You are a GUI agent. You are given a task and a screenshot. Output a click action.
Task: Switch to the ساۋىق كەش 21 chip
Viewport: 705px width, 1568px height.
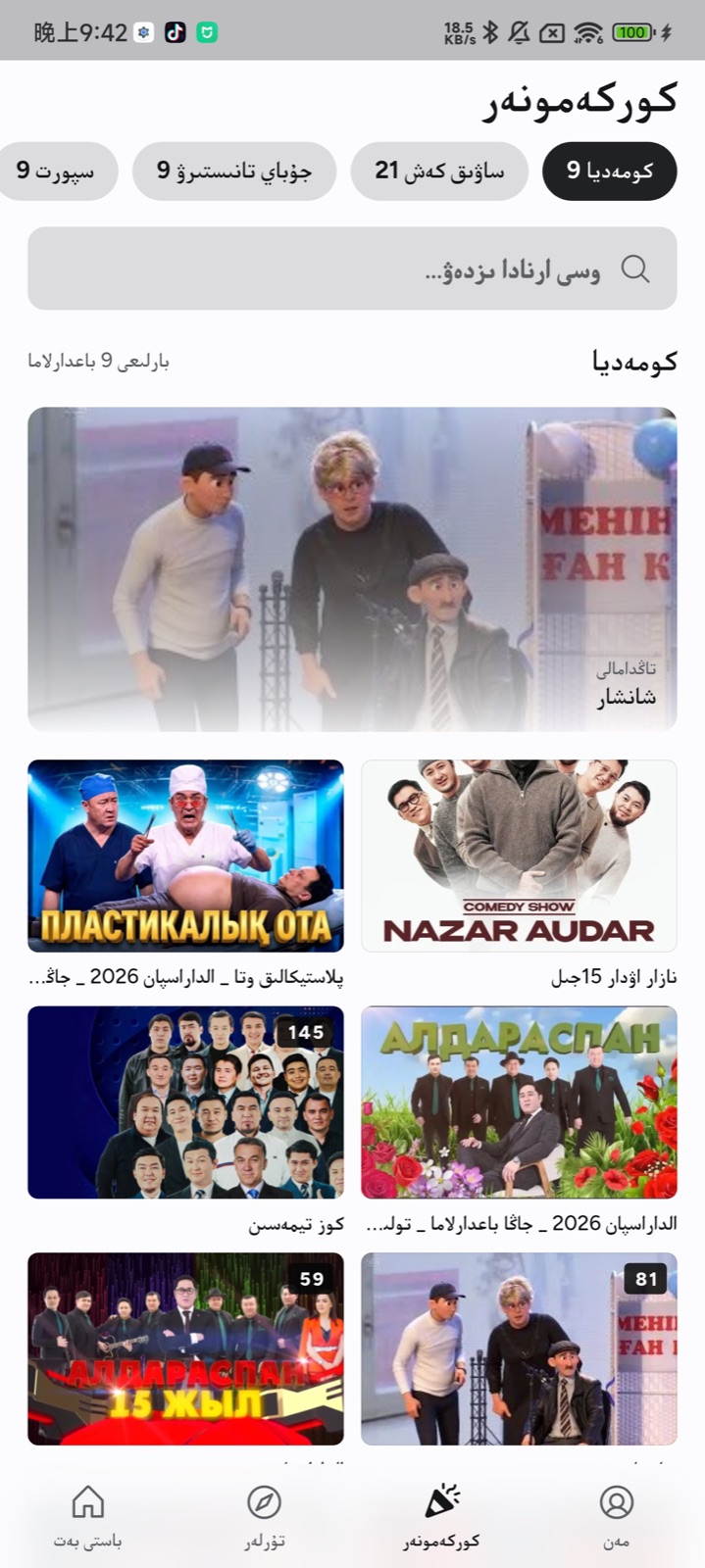tap(439, 171)
